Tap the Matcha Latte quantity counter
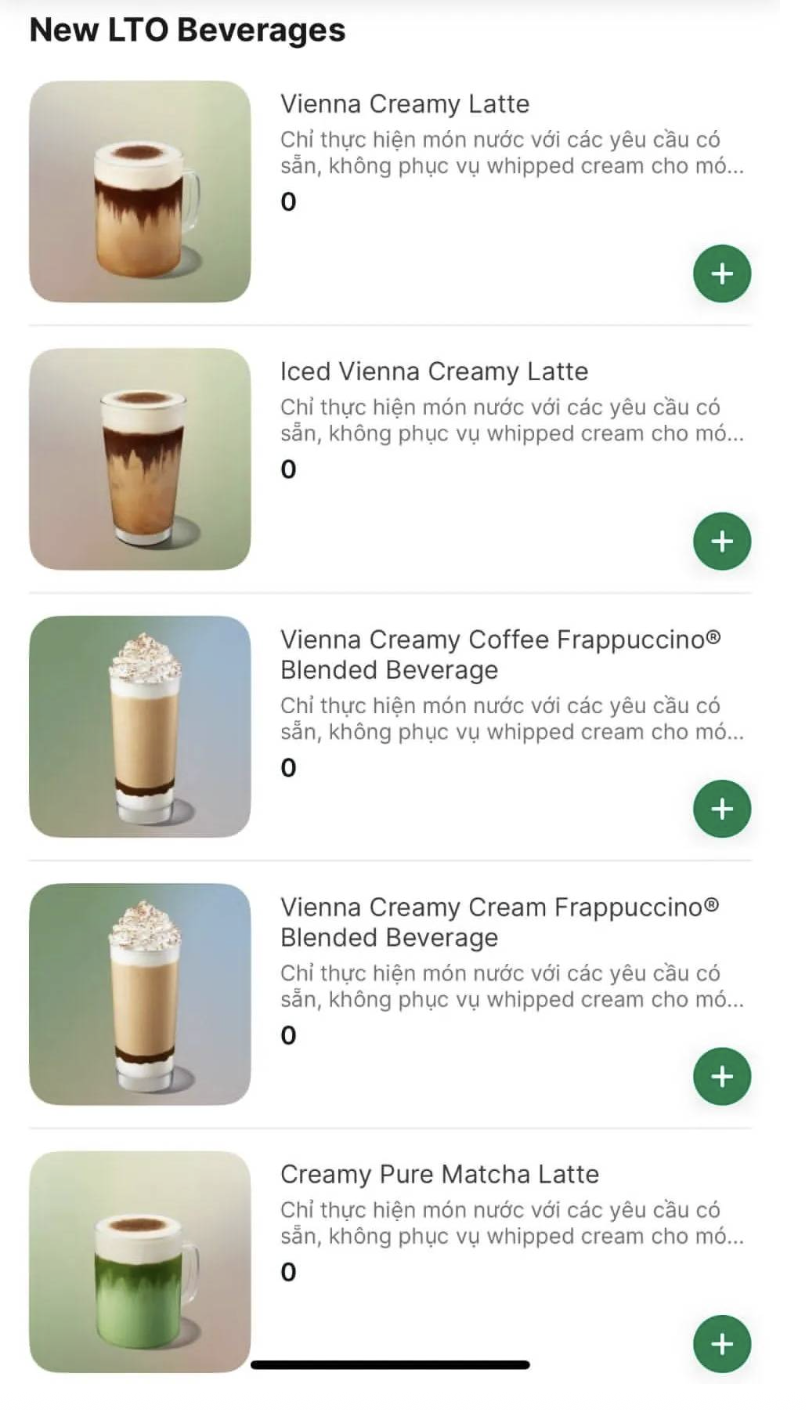 click(288, 1273)
